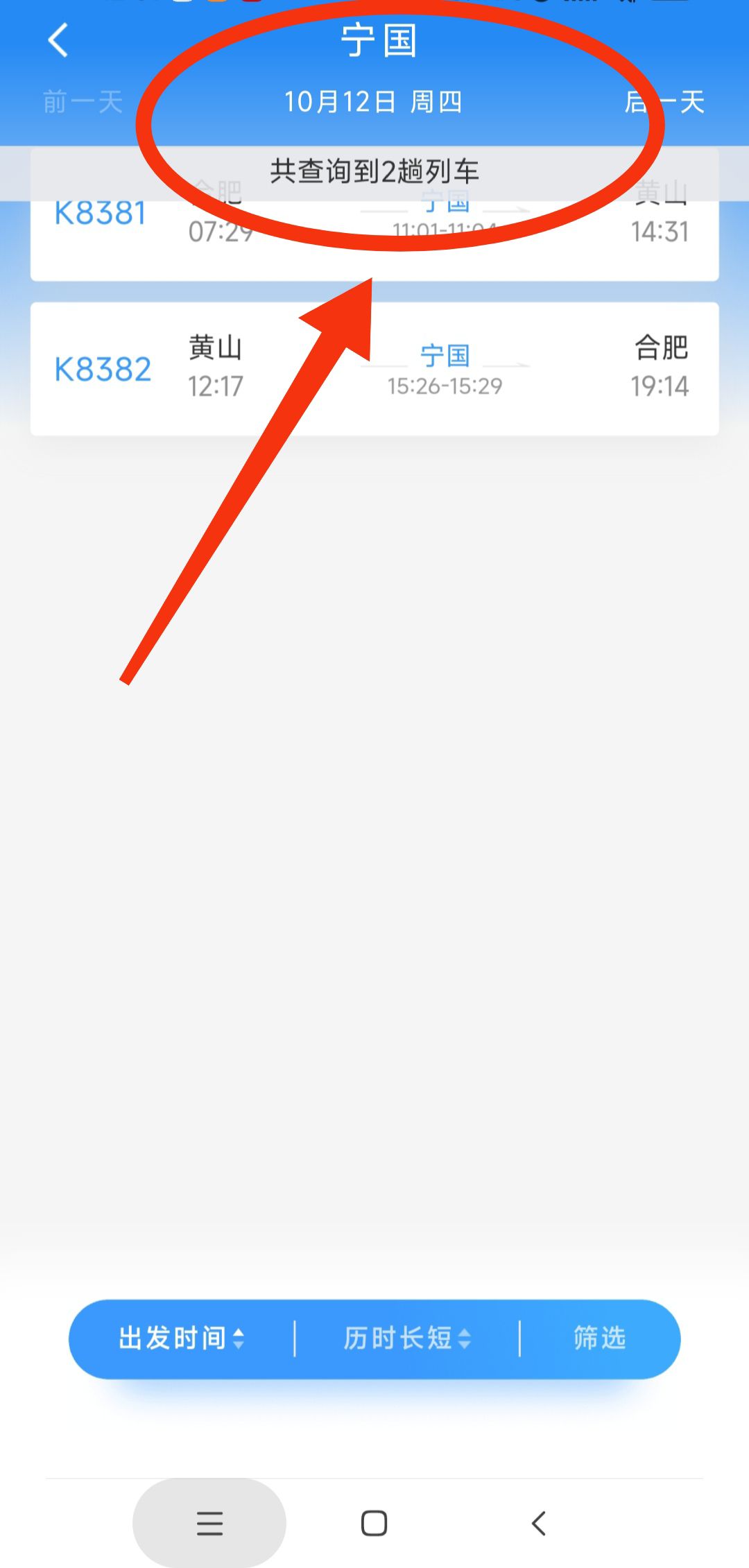
Task: Switch to the next day (后一天)
Action: point(664,102)
